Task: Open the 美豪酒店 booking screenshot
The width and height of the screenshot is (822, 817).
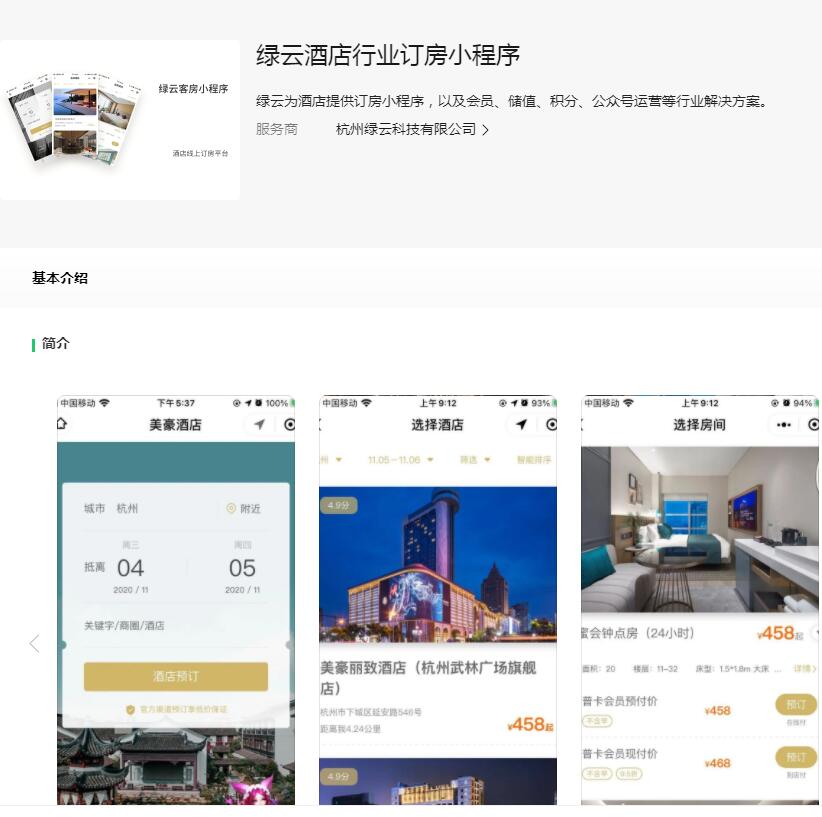Action: pyautogui.click(x=176, y=600)
